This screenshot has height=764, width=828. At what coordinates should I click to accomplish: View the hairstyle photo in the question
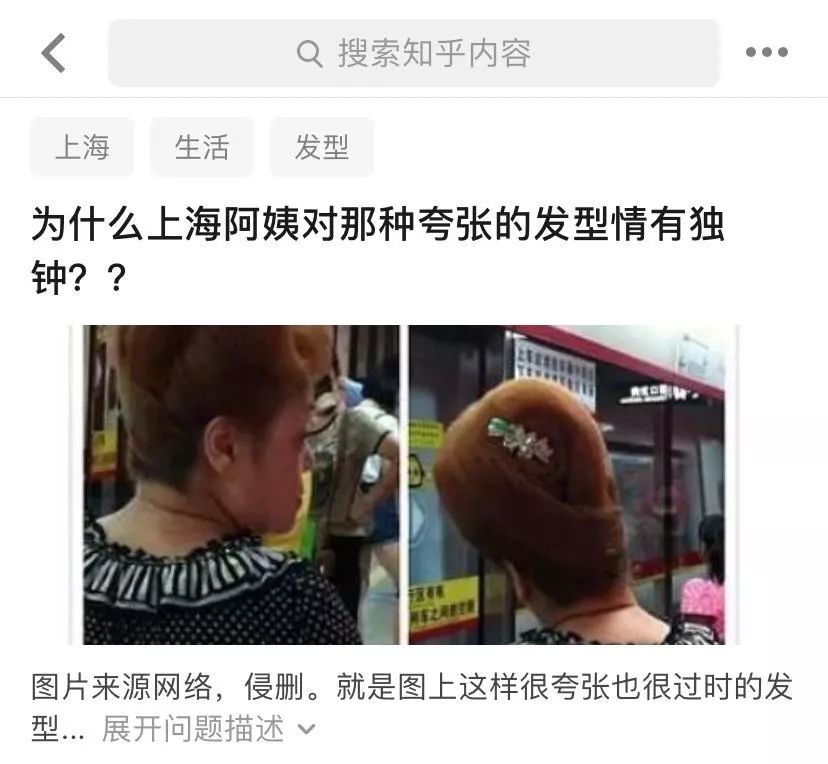click(x=404, y=484)
